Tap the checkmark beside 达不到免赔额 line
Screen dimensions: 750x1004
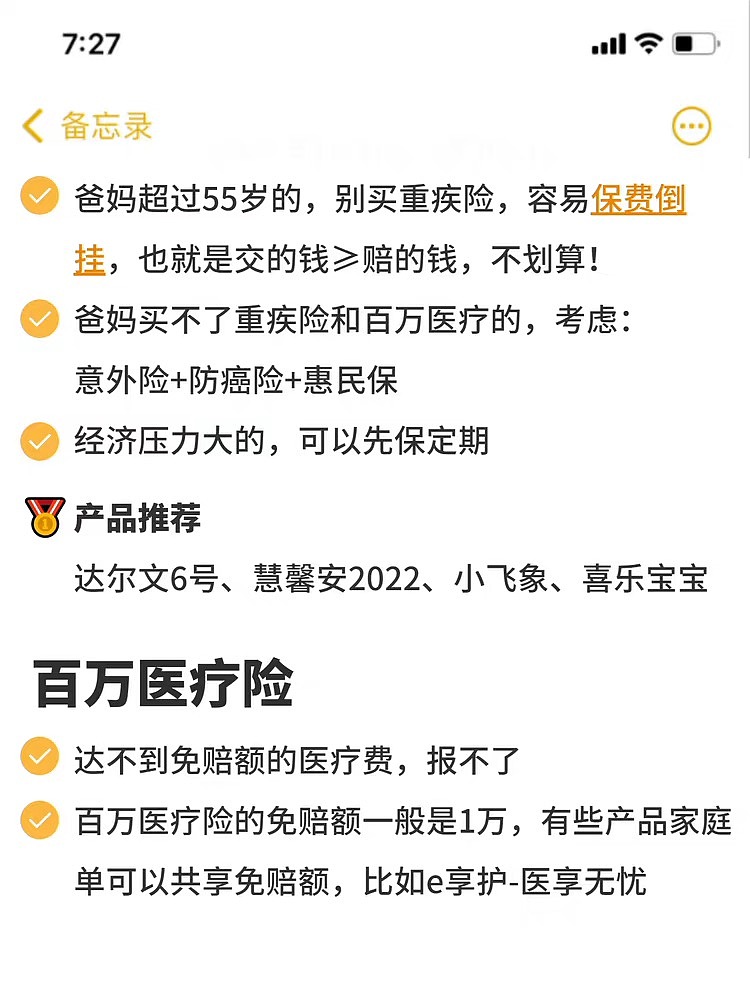point(38,759)
